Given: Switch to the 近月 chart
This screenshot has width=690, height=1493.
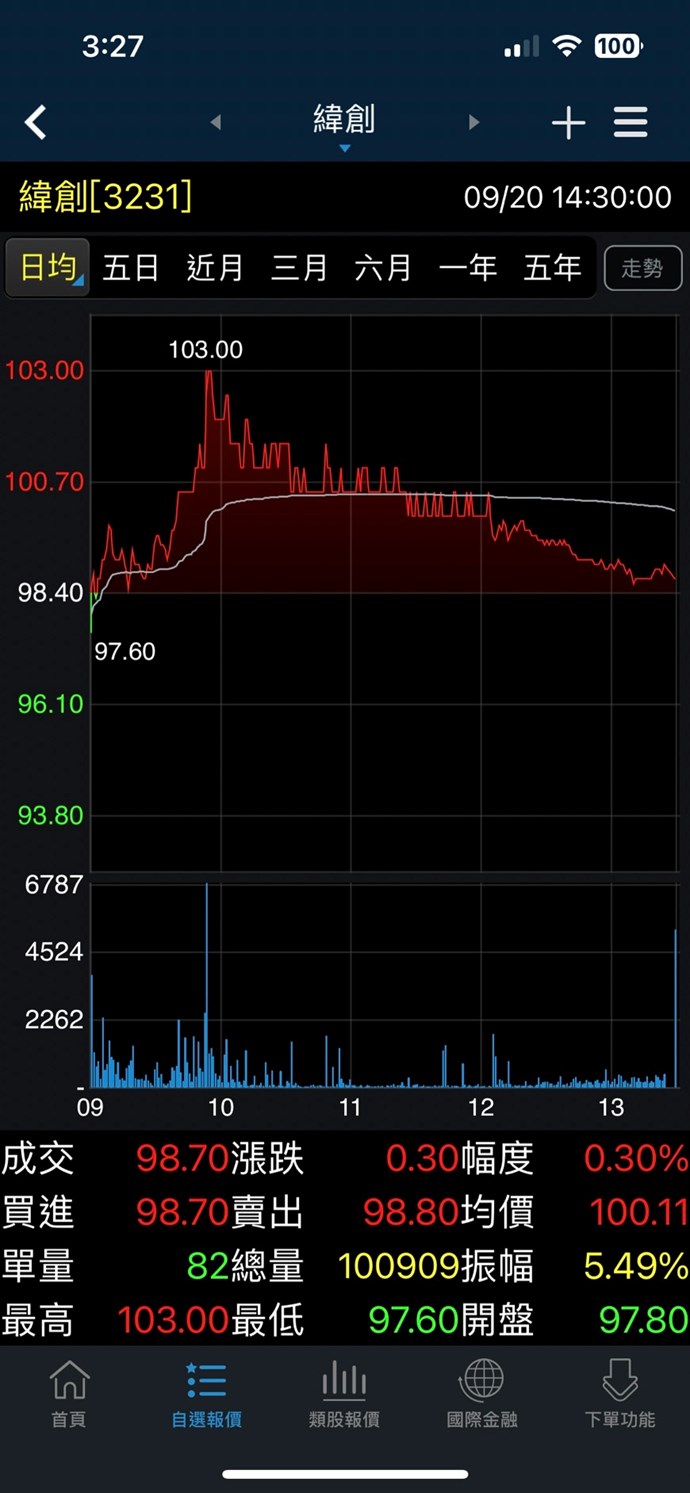Looking at the screenshot, I should [215, 268].
